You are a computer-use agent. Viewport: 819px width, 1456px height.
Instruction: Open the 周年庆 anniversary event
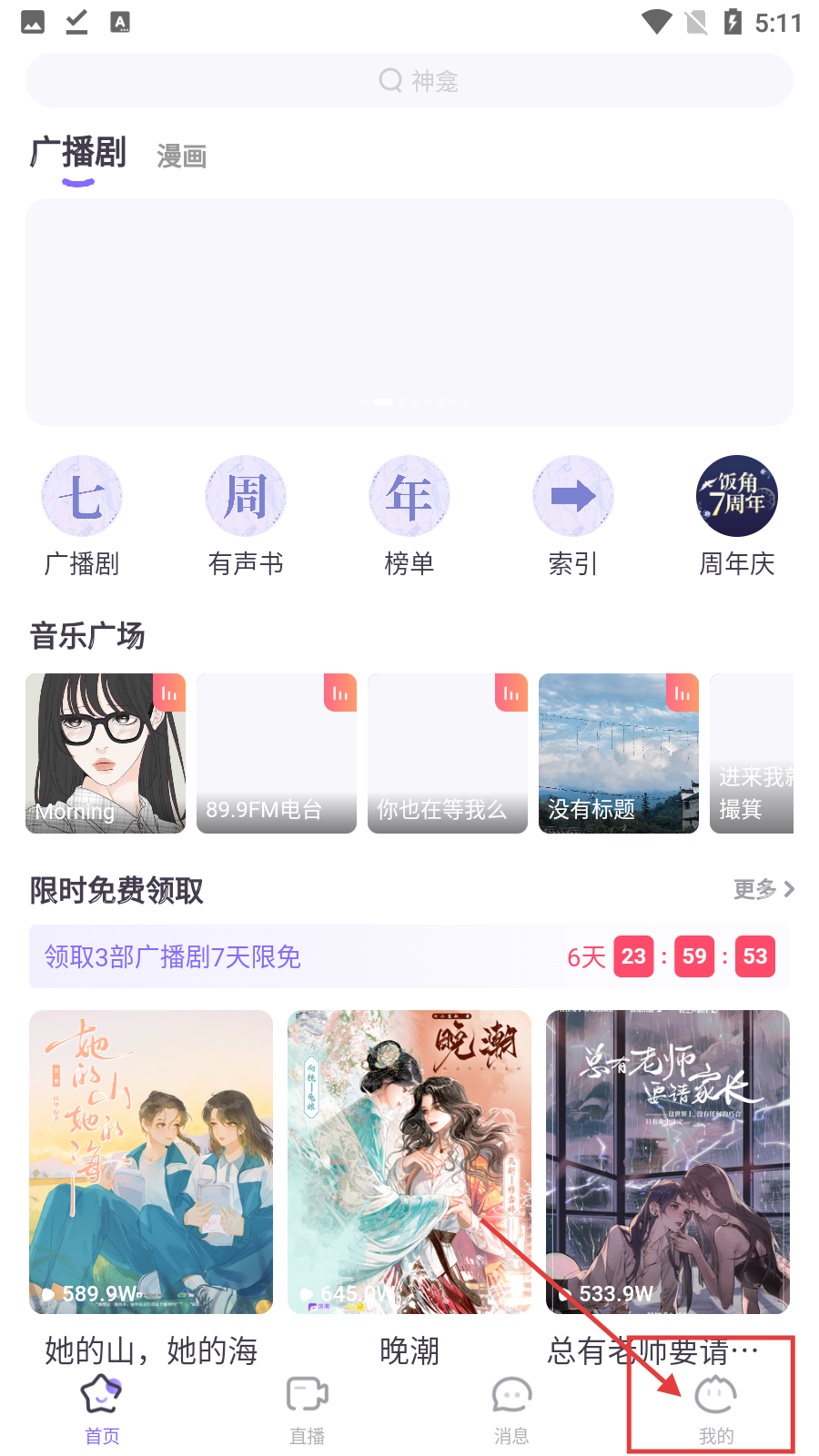737,516
